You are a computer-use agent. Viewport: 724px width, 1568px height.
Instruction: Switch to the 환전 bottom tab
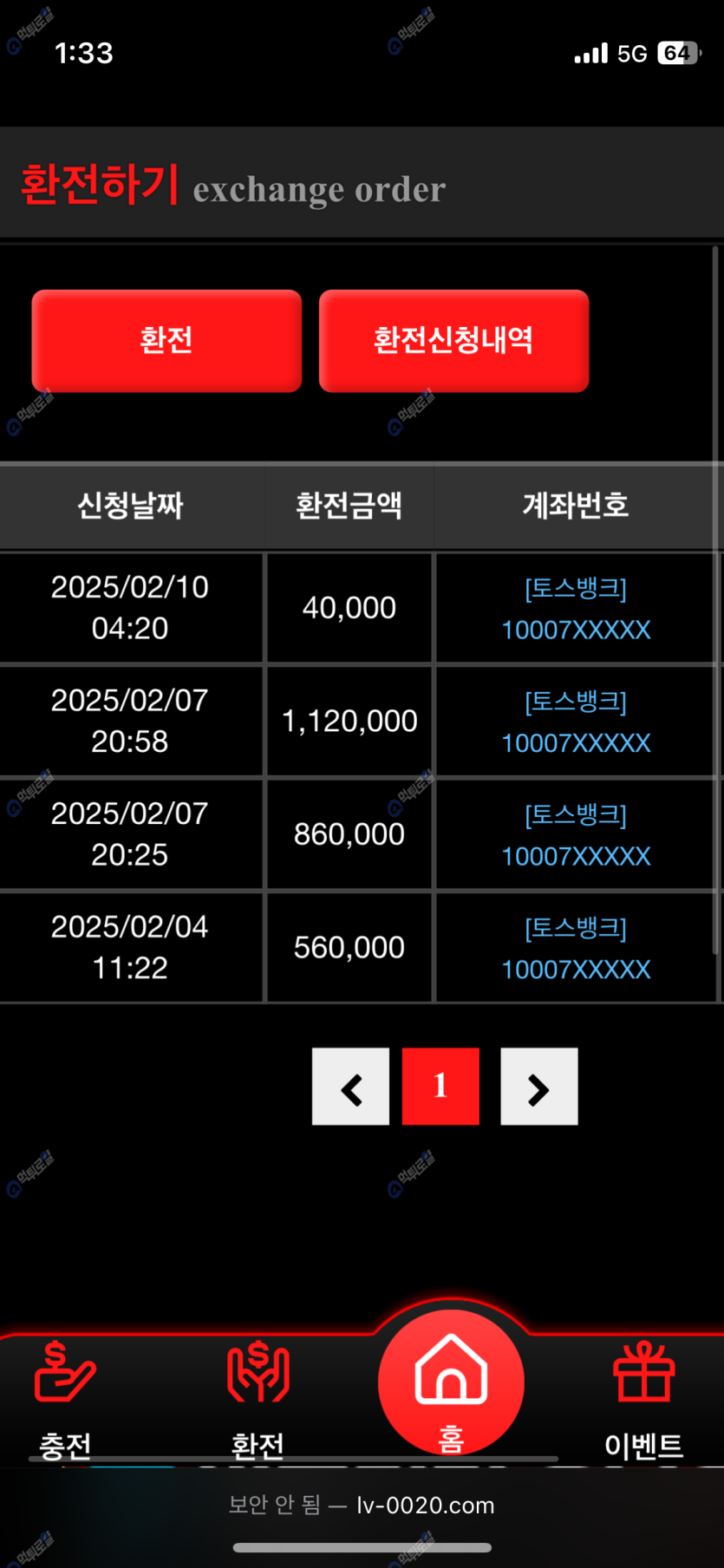[x=258, y=1398]
